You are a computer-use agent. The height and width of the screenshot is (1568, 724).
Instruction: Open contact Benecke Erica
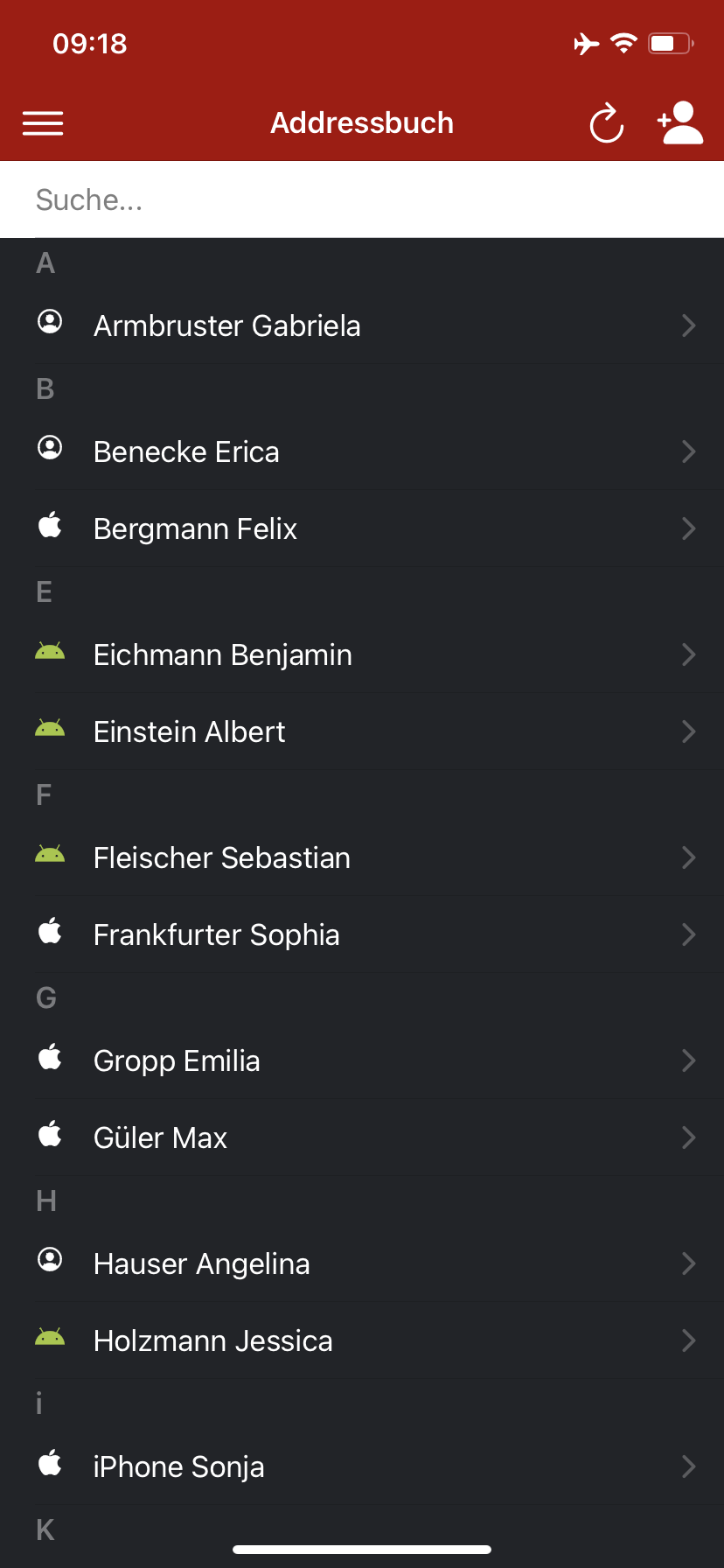pos(362,451)
